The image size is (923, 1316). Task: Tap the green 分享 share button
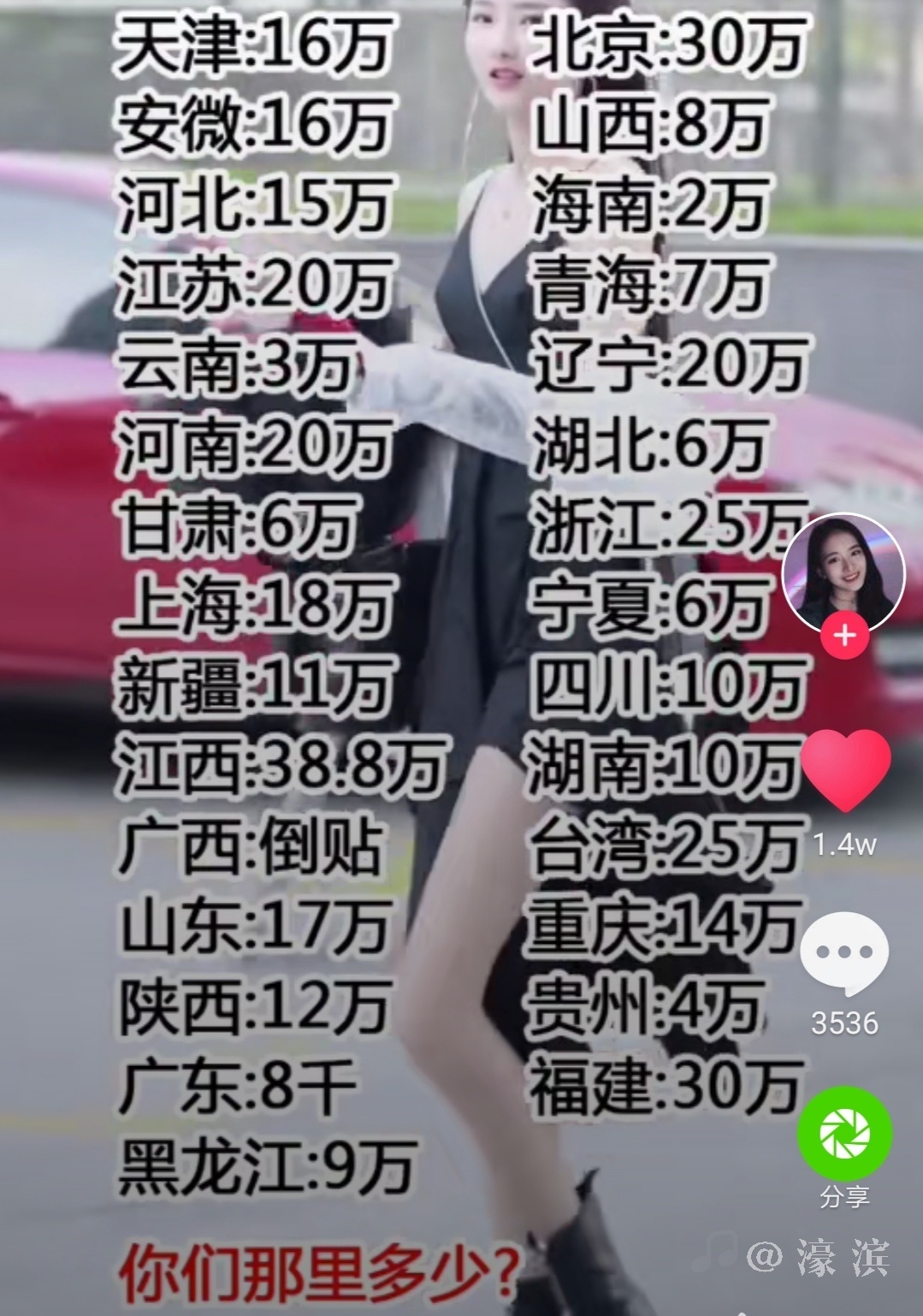pyautogui.click(x=844, y=1134)
